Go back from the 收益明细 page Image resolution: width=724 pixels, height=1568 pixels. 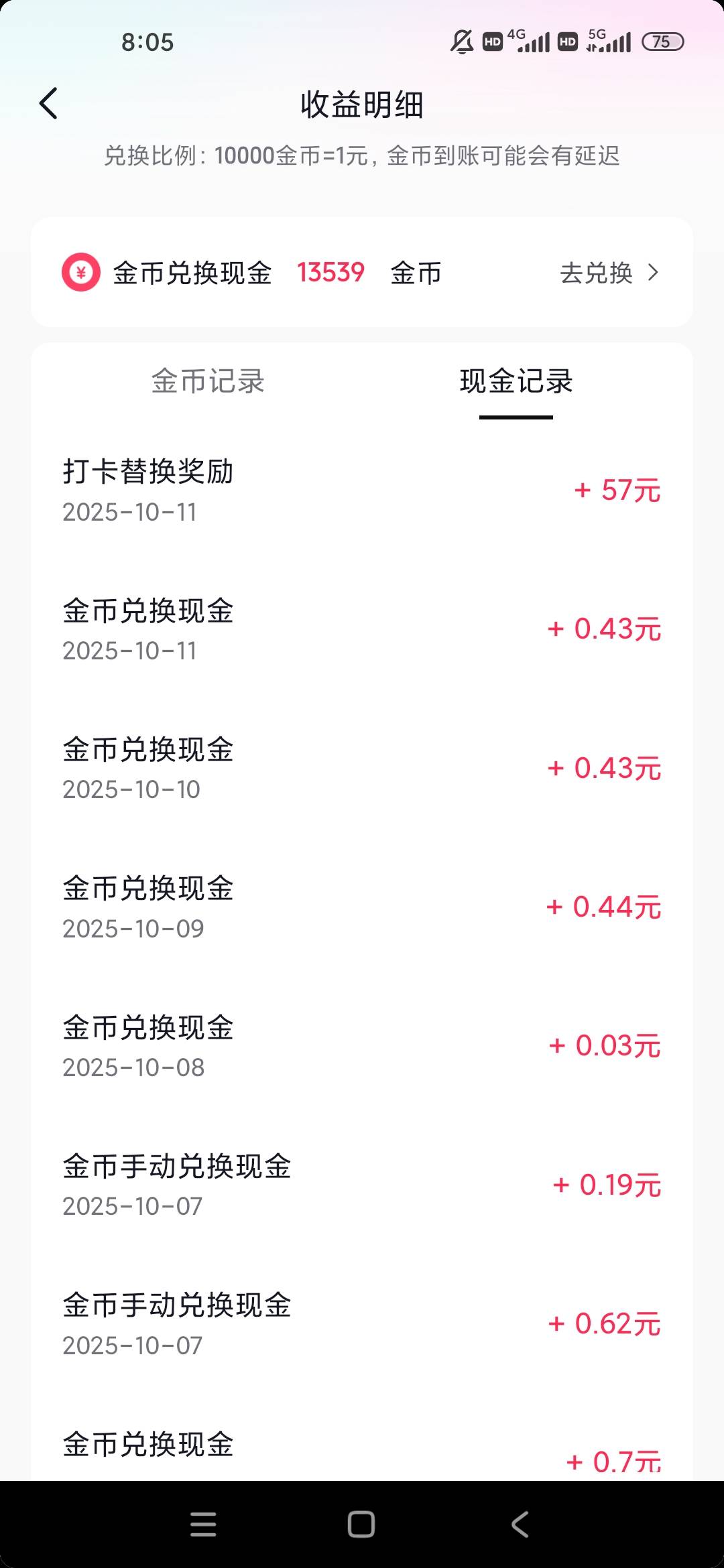pyautogui.click(x=49, y=104)
